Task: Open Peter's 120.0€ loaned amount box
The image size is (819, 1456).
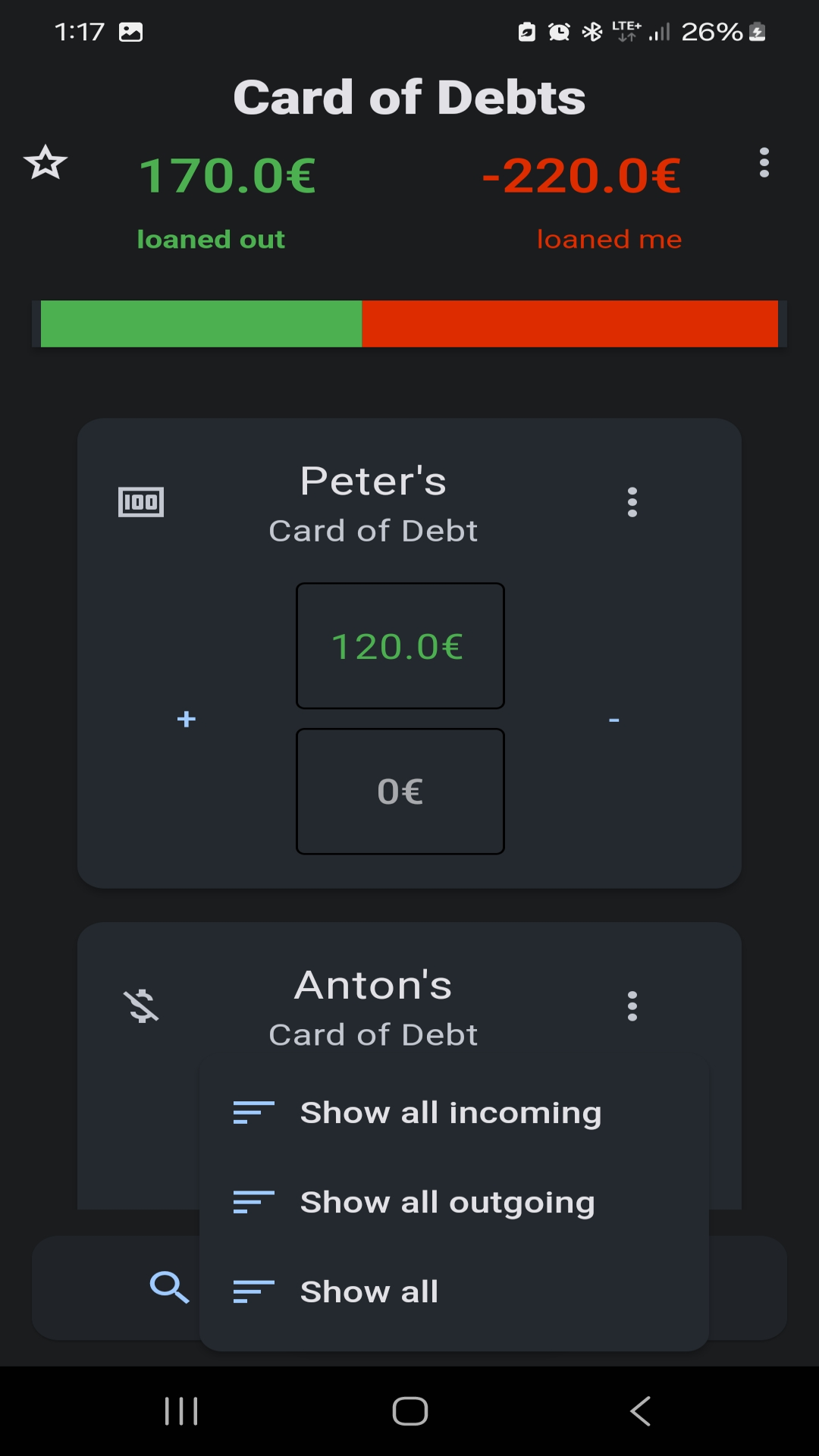Action: (x=400, y=646)
